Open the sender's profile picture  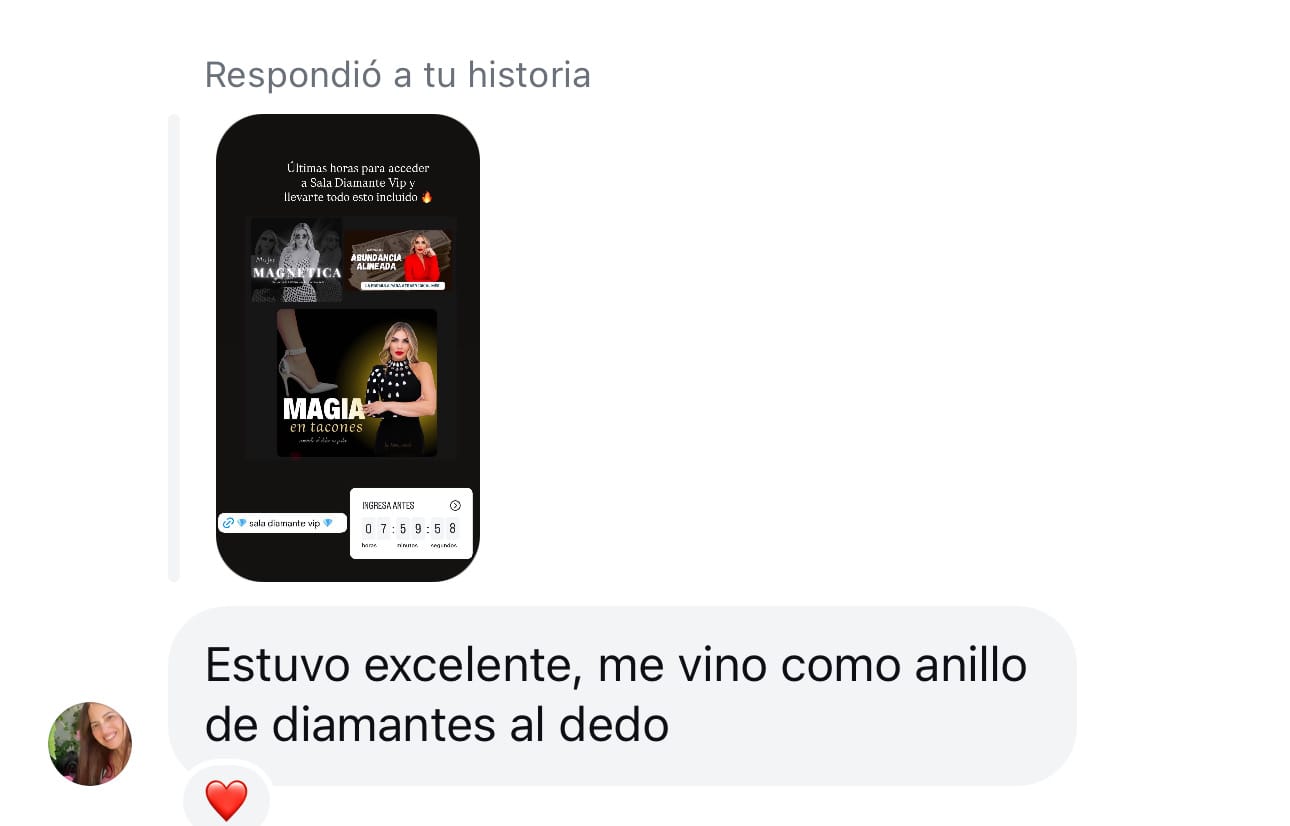tap(90, 743)
